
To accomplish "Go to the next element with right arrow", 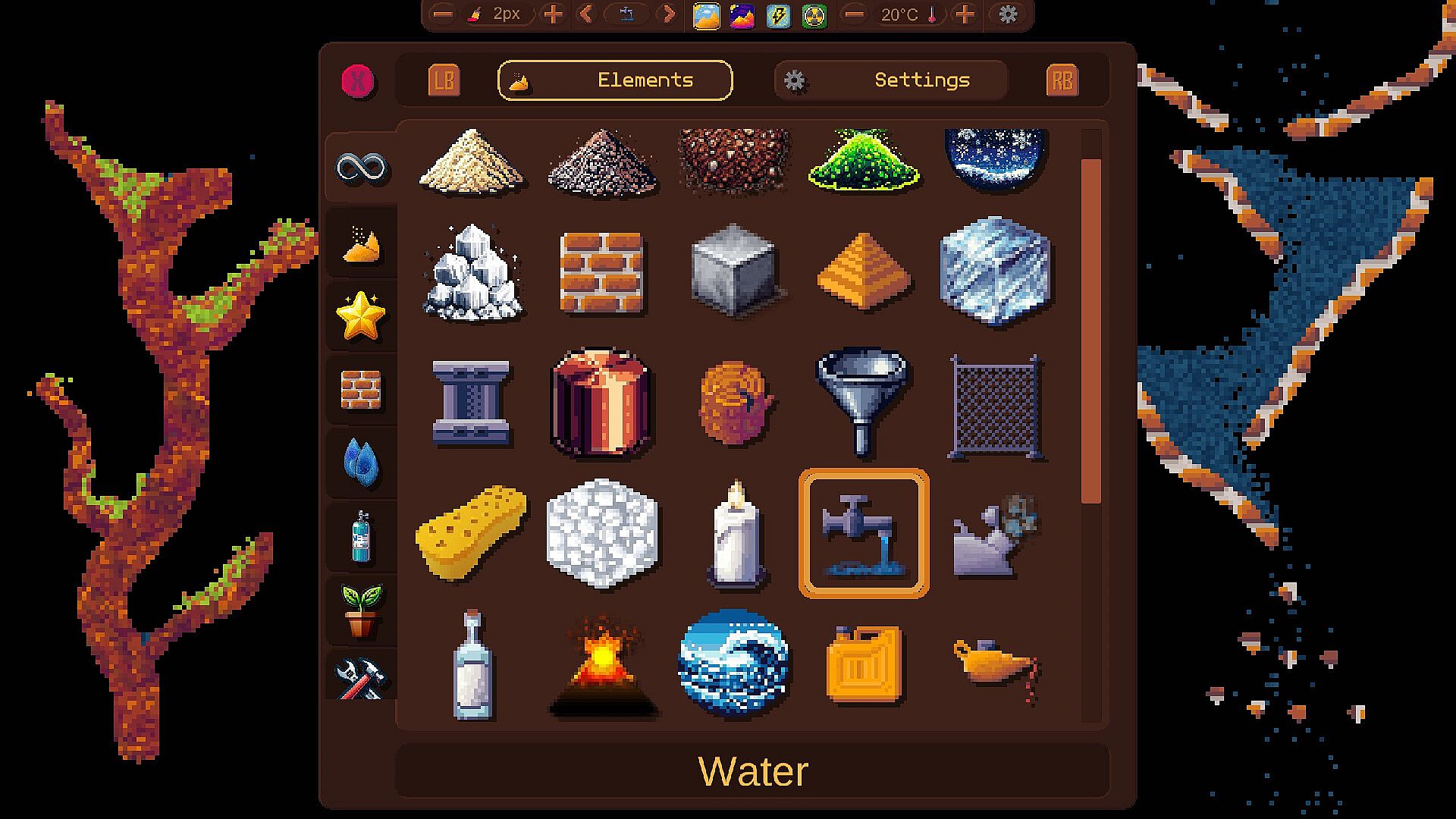I will click(668, 14).
